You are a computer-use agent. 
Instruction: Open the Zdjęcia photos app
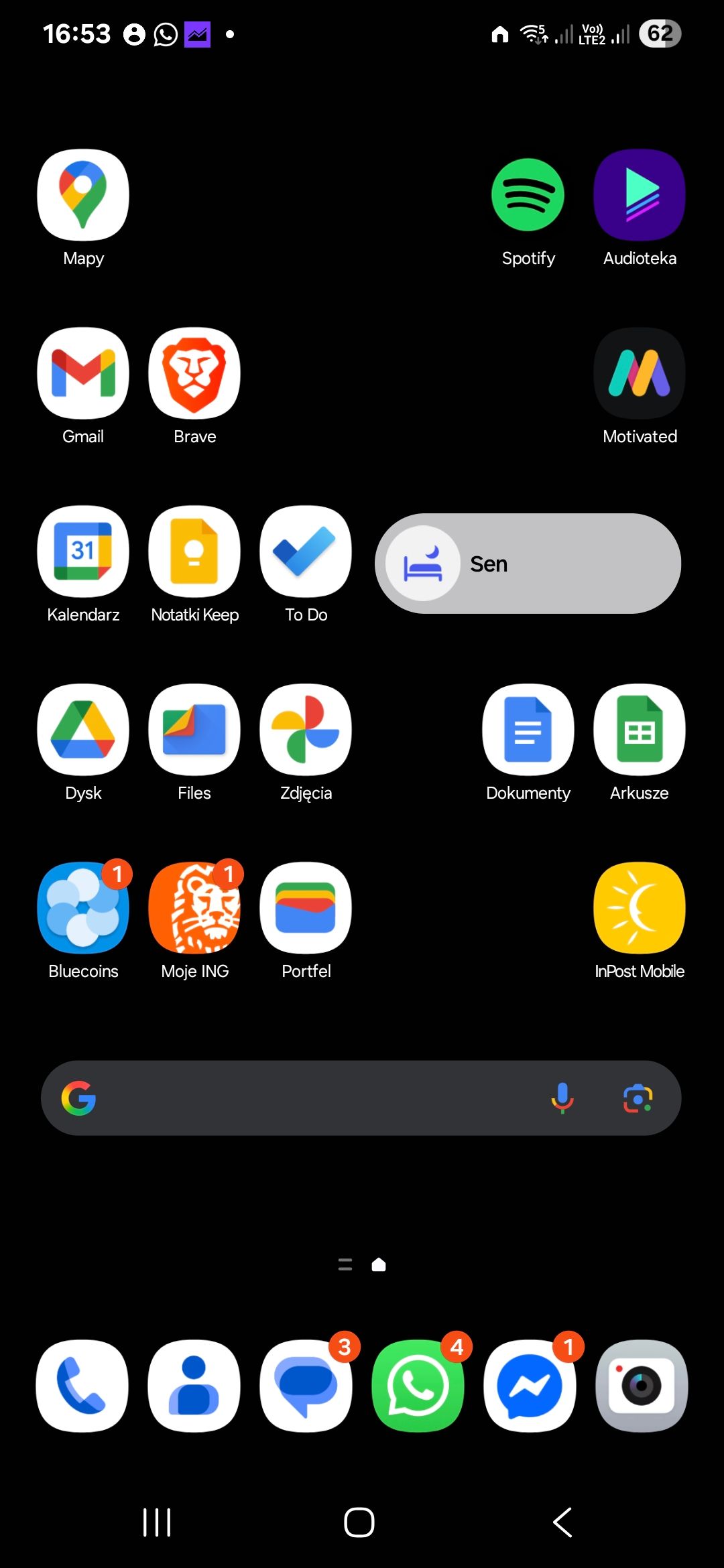pyautogui.click(x=305, y=730)
